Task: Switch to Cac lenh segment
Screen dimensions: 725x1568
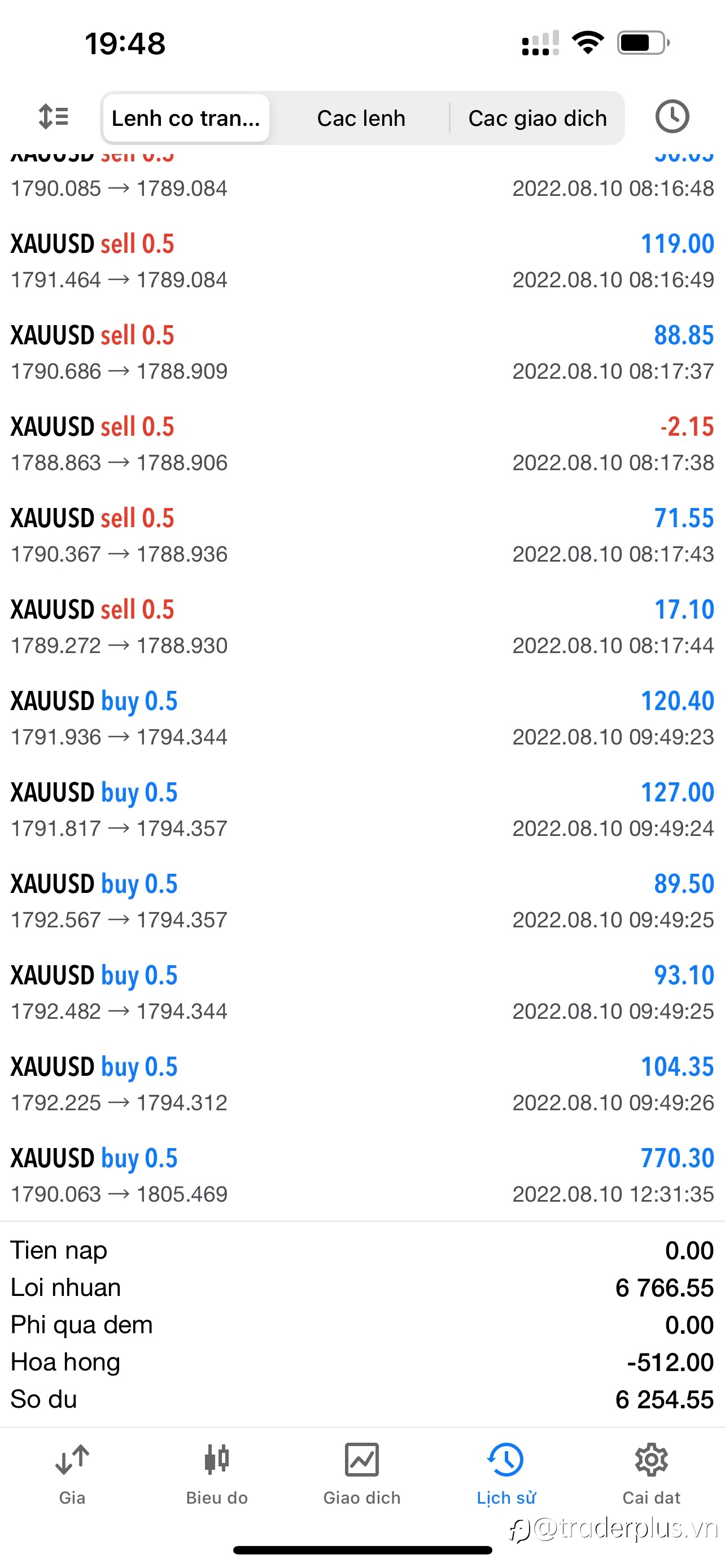Action: pos(361,118)
